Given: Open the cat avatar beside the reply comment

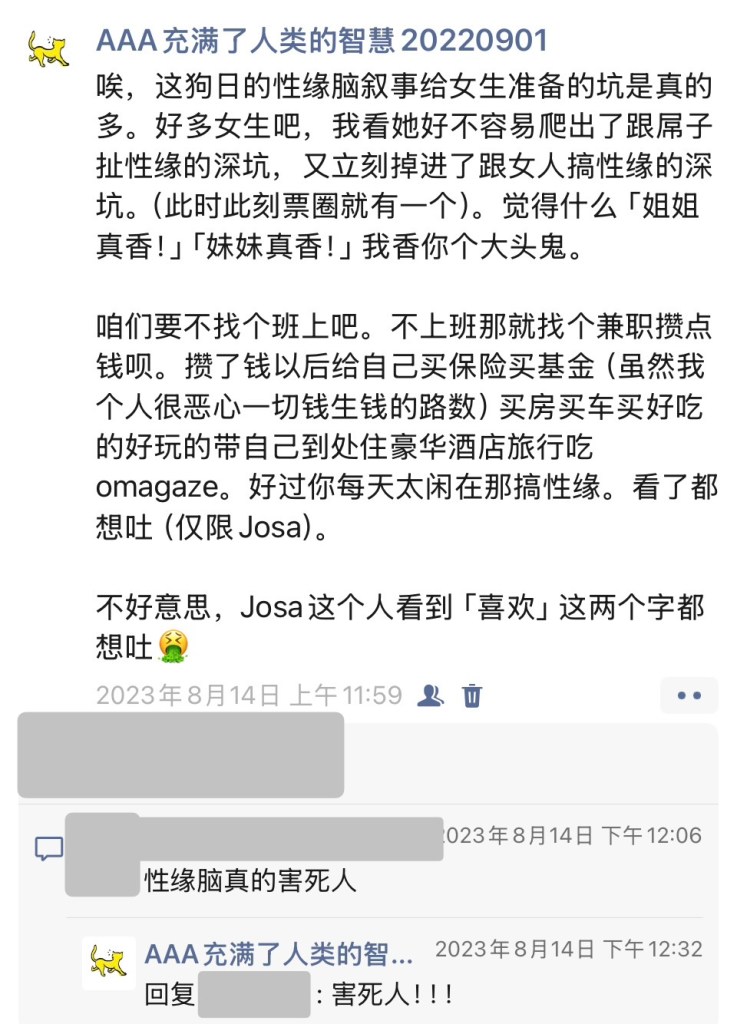Looking at the screenshot, I should [108, 963].
